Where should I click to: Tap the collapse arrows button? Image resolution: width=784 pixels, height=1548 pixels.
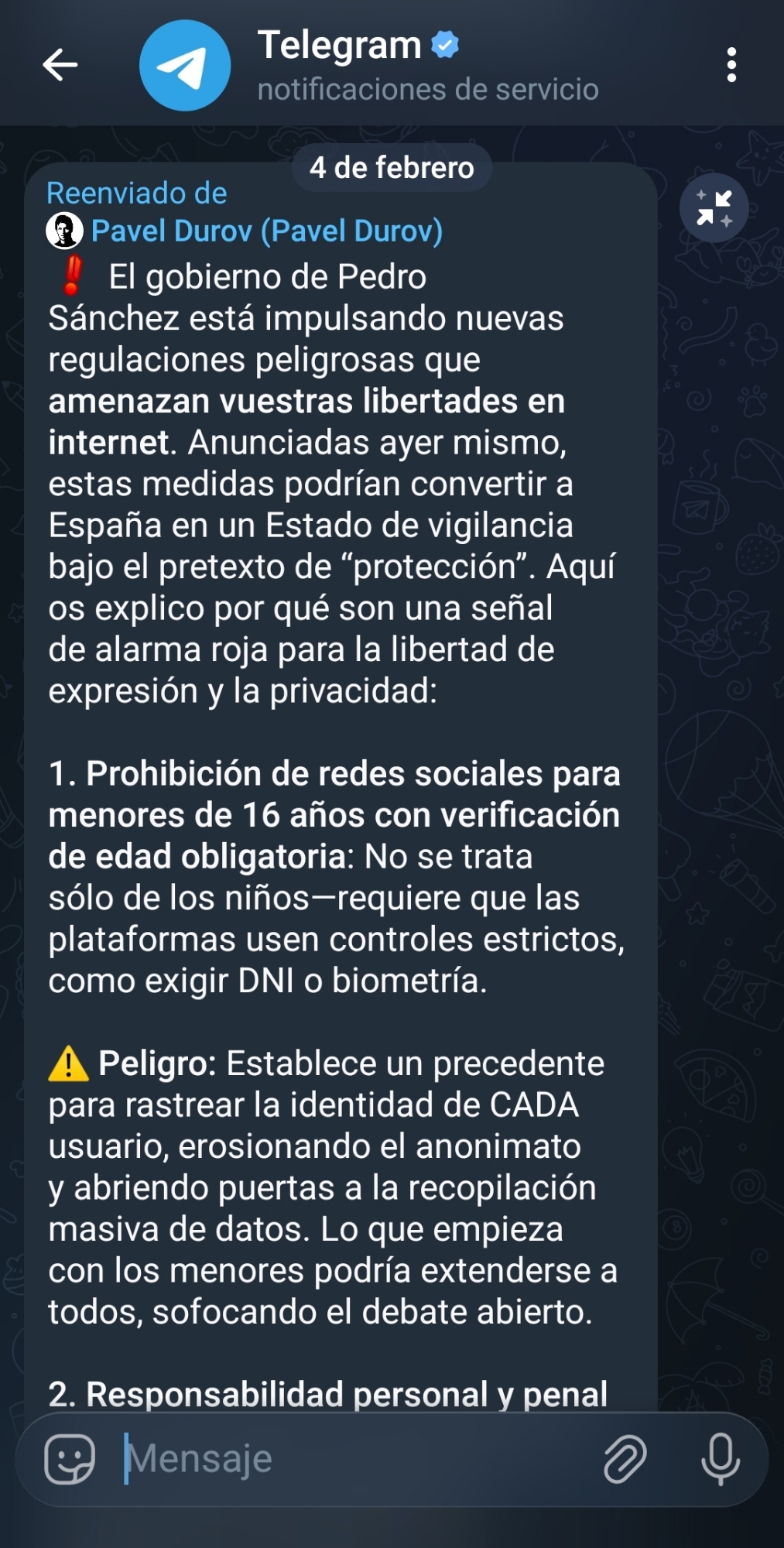714,208
